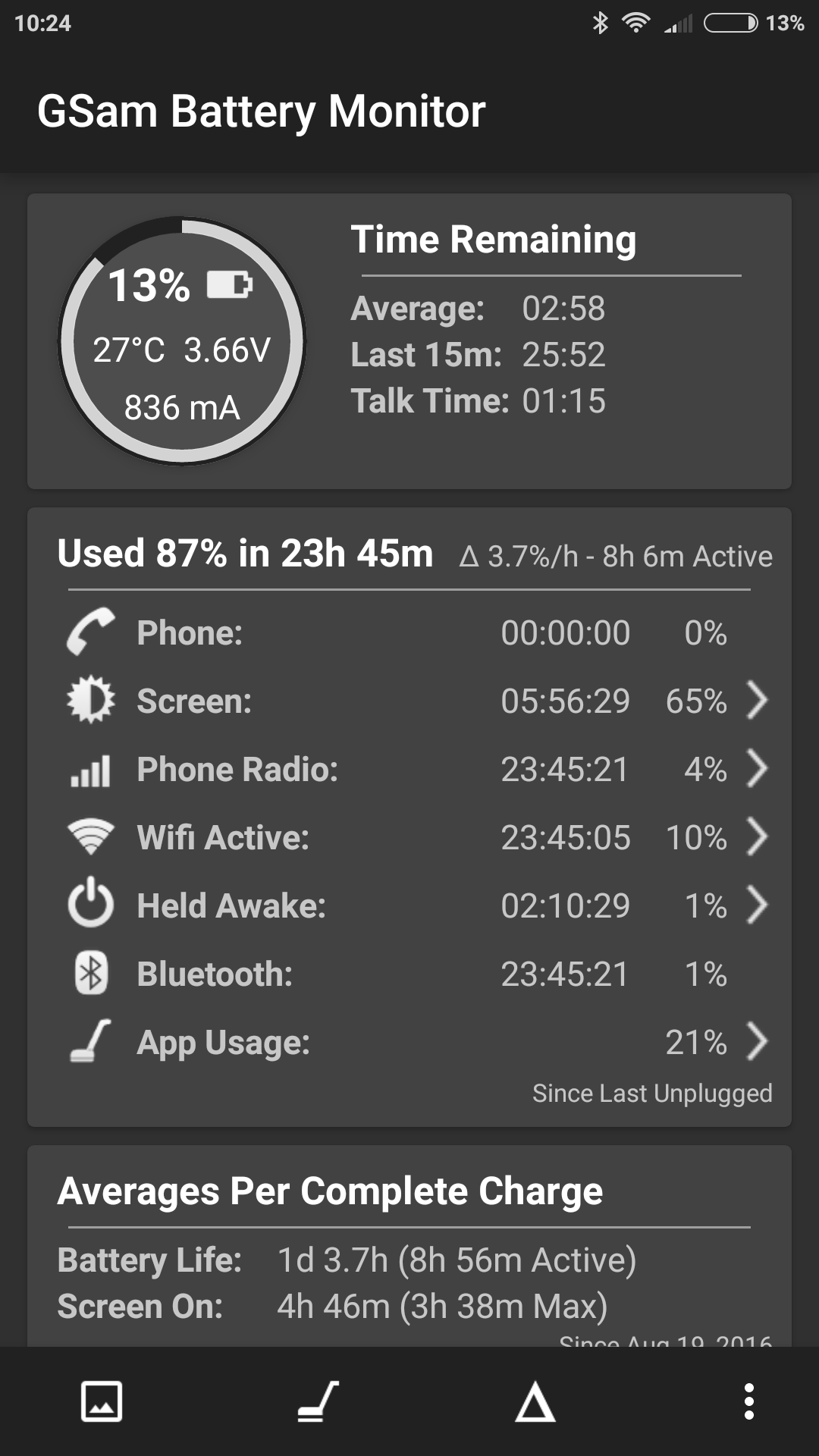
Task: Open the three-dot overflow menu
Action: (749, 1401)
